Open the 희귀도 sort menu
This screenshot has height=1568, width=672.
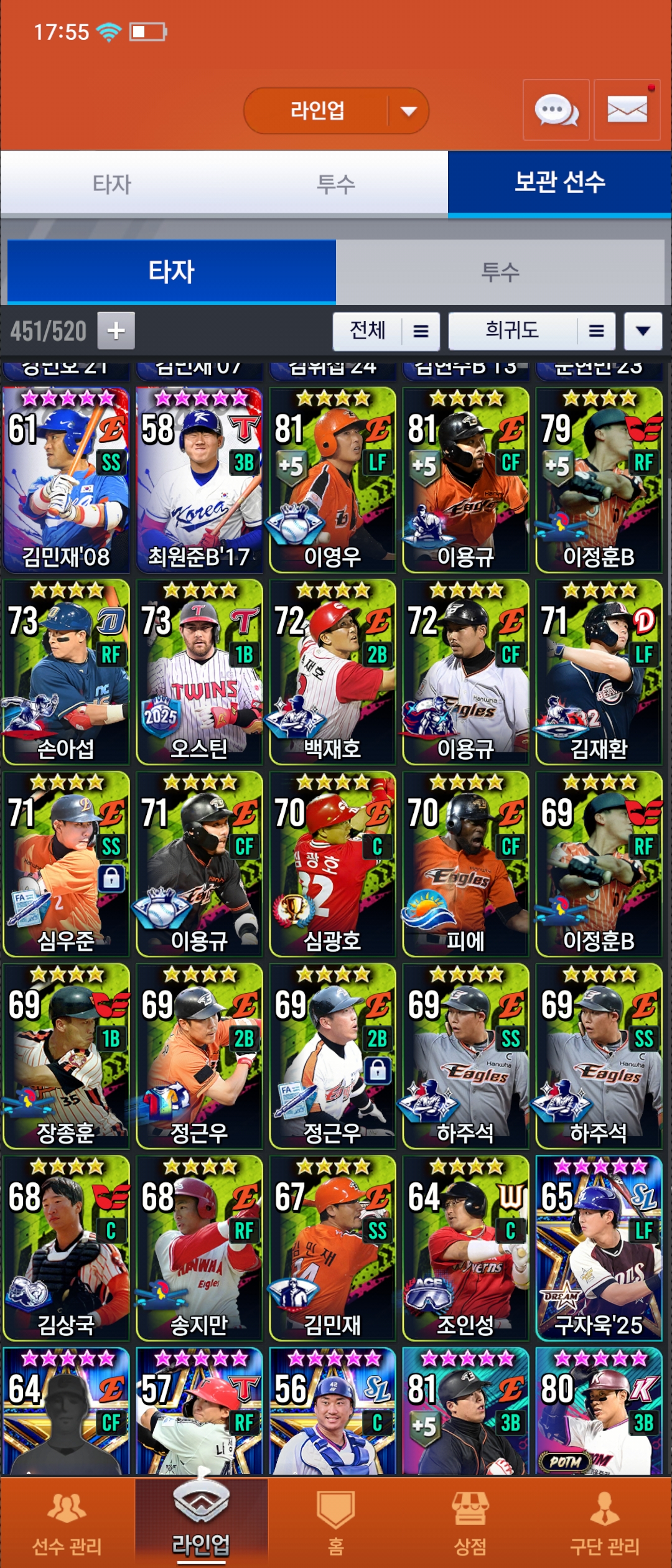coord(531,330)
